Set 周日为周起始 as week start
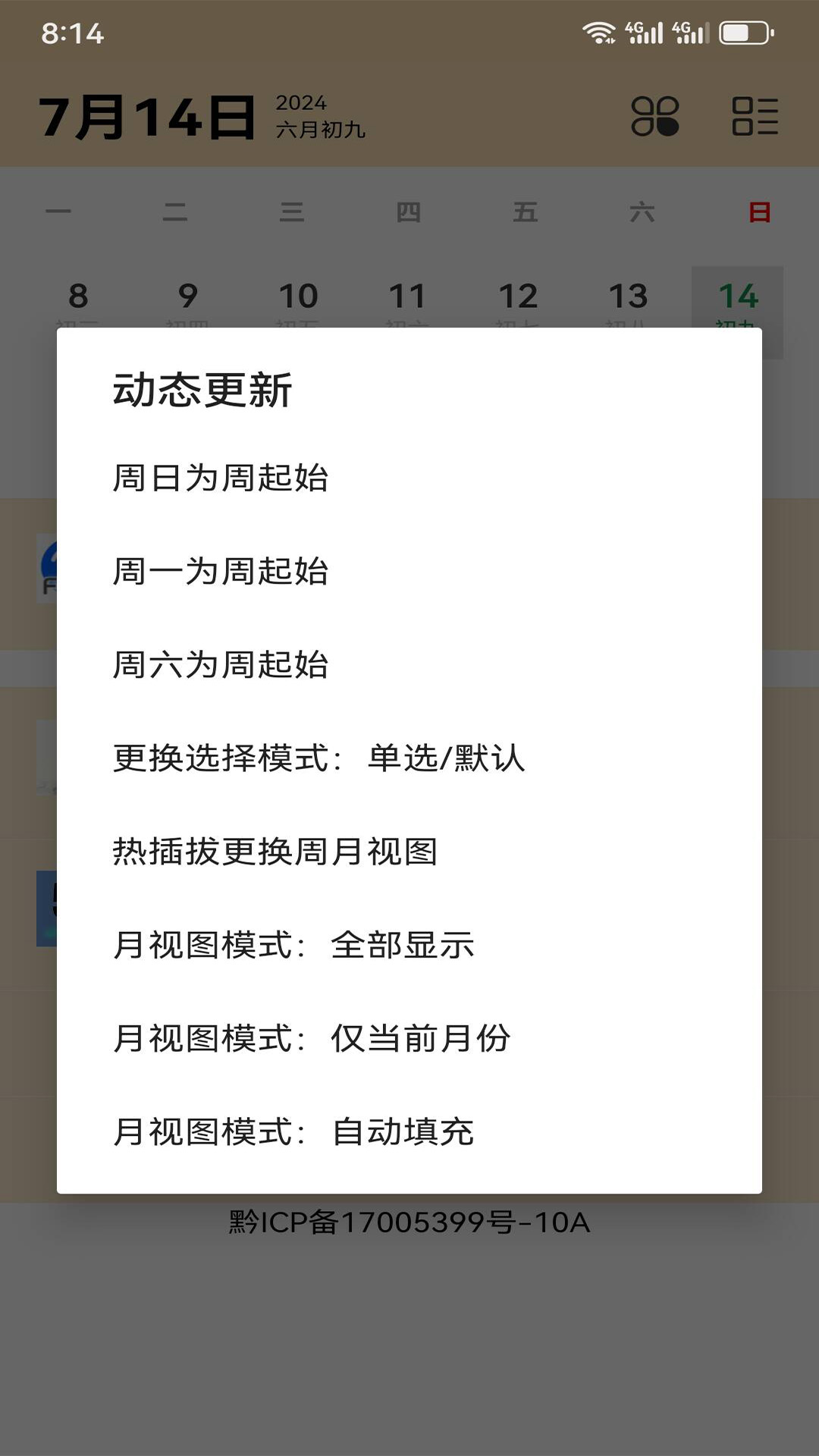 (220, 479)
